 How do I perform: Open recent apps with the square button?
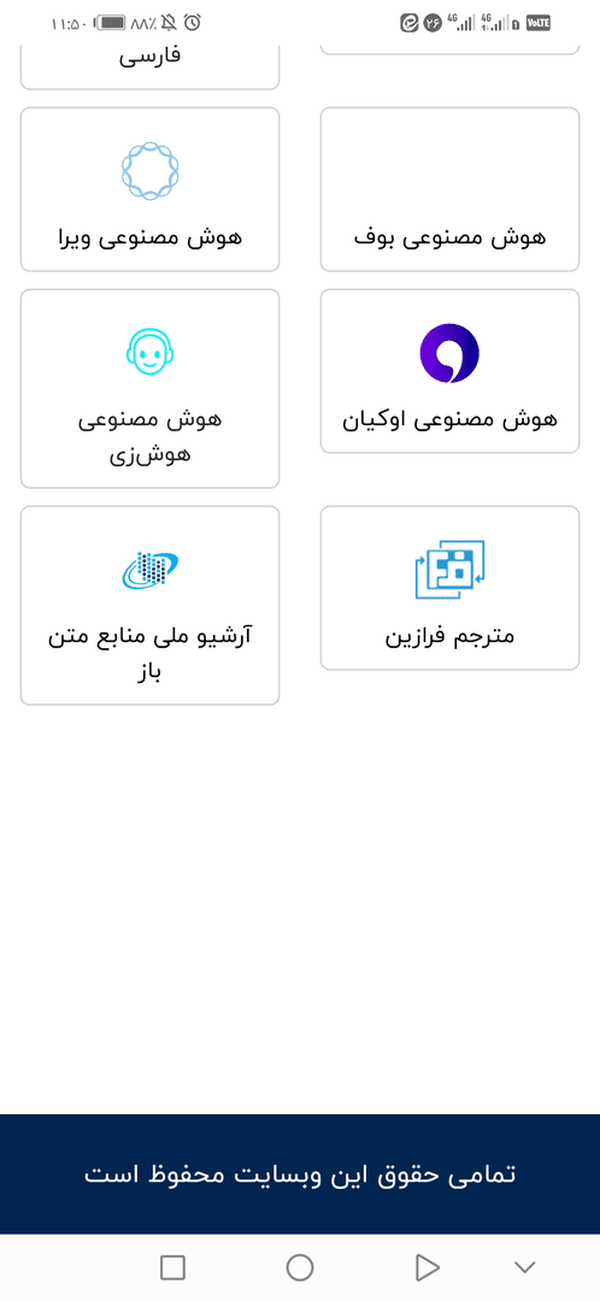[x=173, y=1267]
